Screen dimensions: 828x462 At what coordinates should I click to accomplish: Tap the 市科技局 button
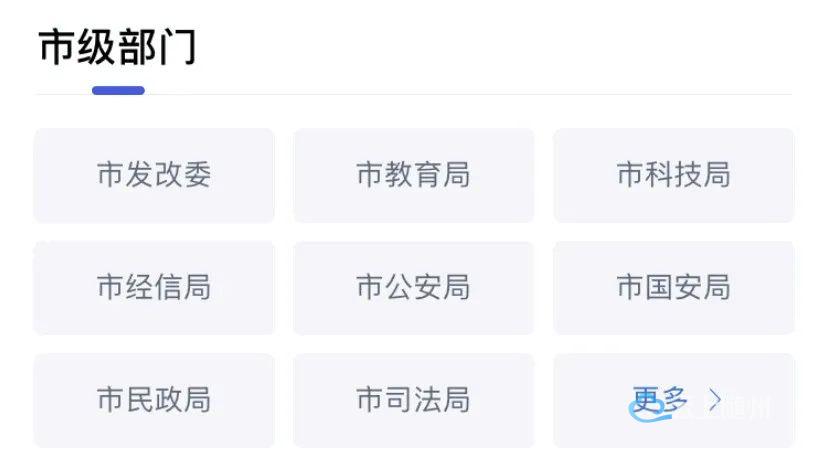[673, 175]
